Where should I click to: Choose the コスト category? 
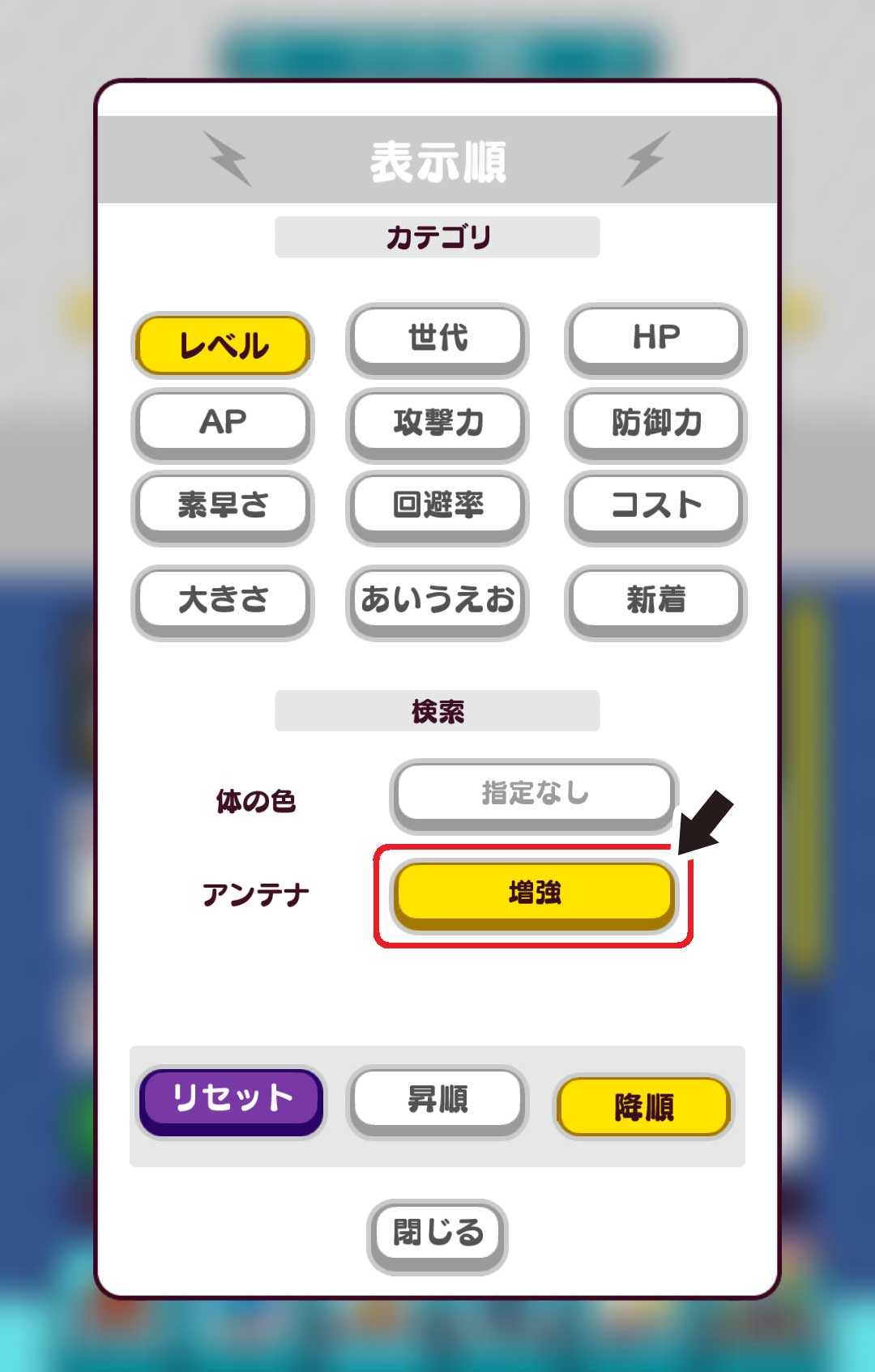coord(655,505)
